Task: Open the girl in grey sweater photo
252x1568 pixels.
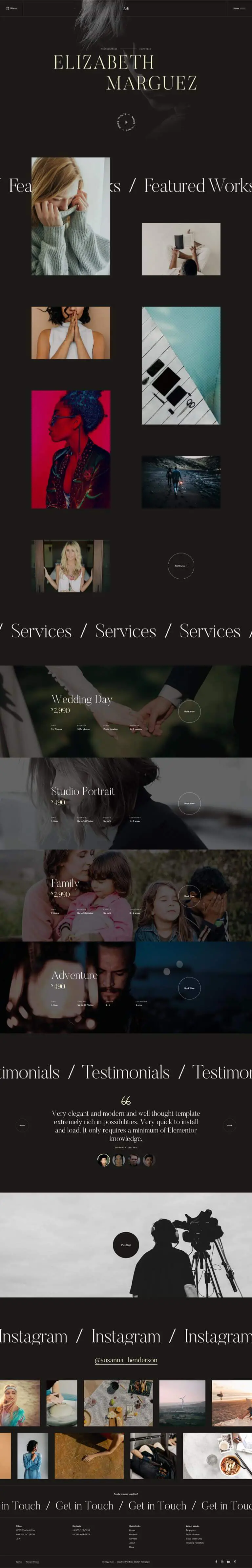Action: 71,216
